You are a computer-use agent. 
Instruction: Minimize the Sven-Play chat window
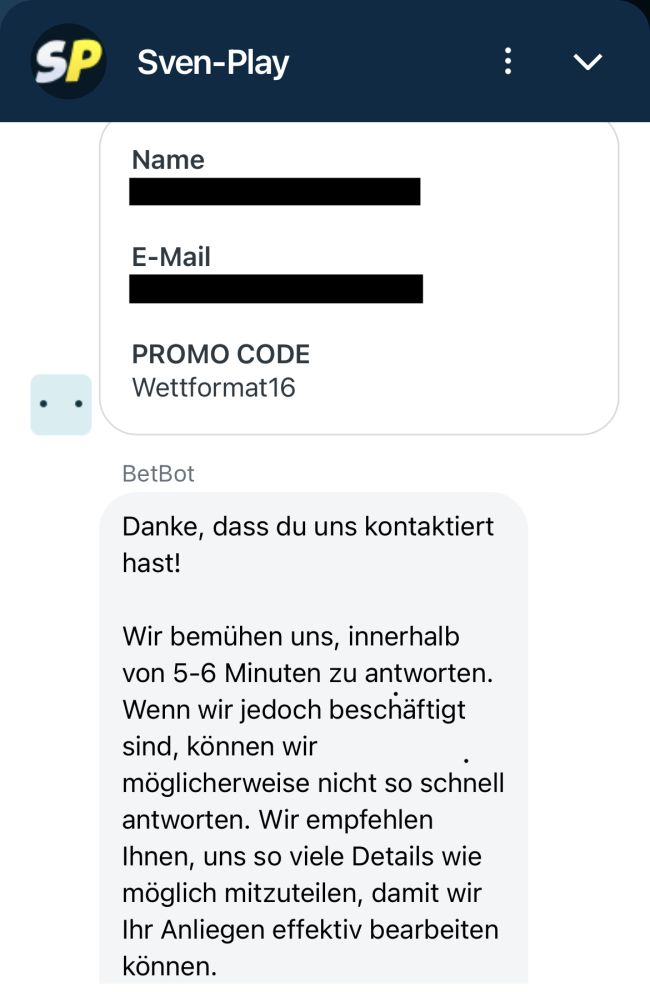click(x=587, y=62)
